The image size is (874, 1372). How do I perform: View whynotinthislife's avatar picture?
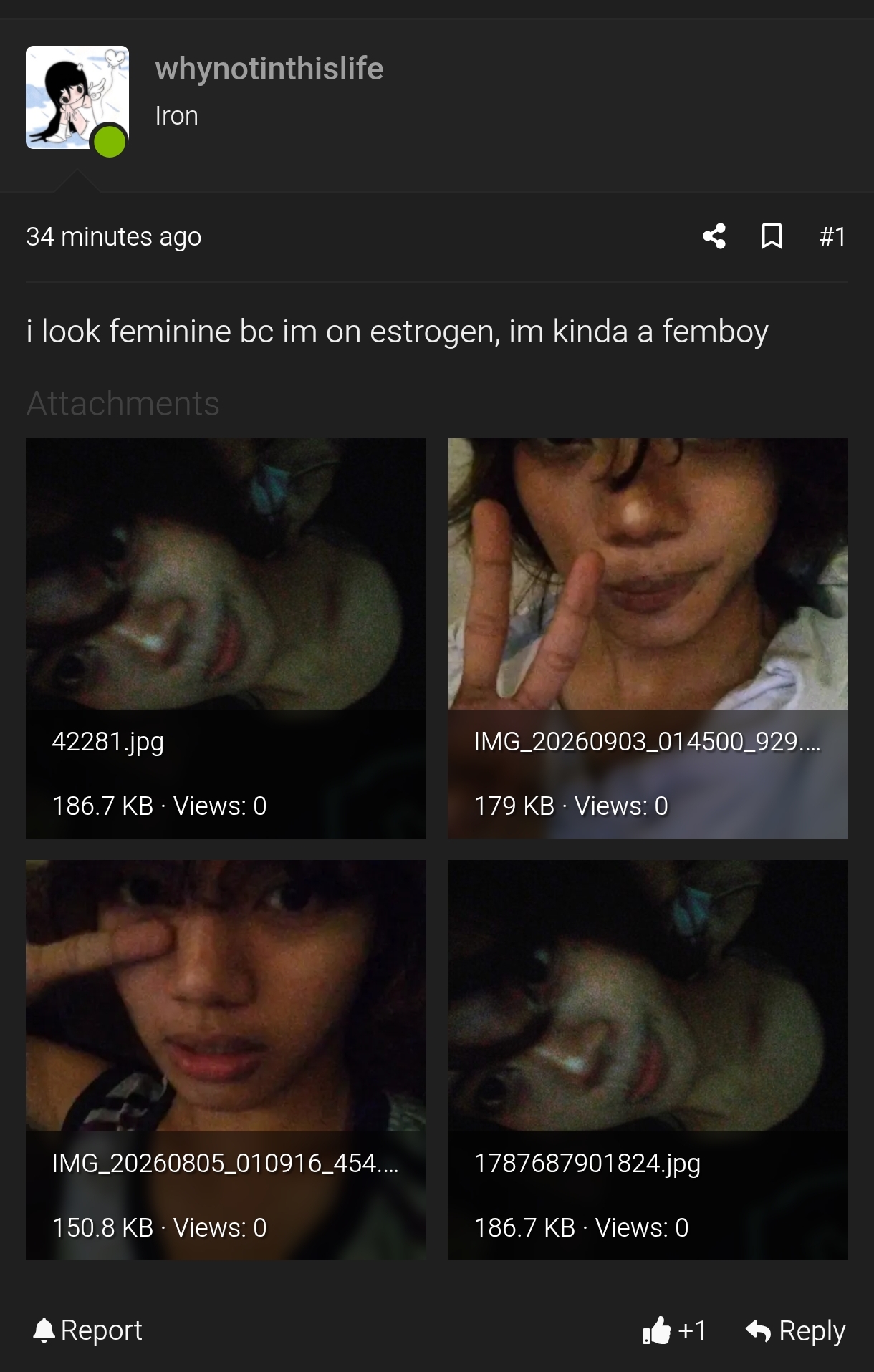77,97
